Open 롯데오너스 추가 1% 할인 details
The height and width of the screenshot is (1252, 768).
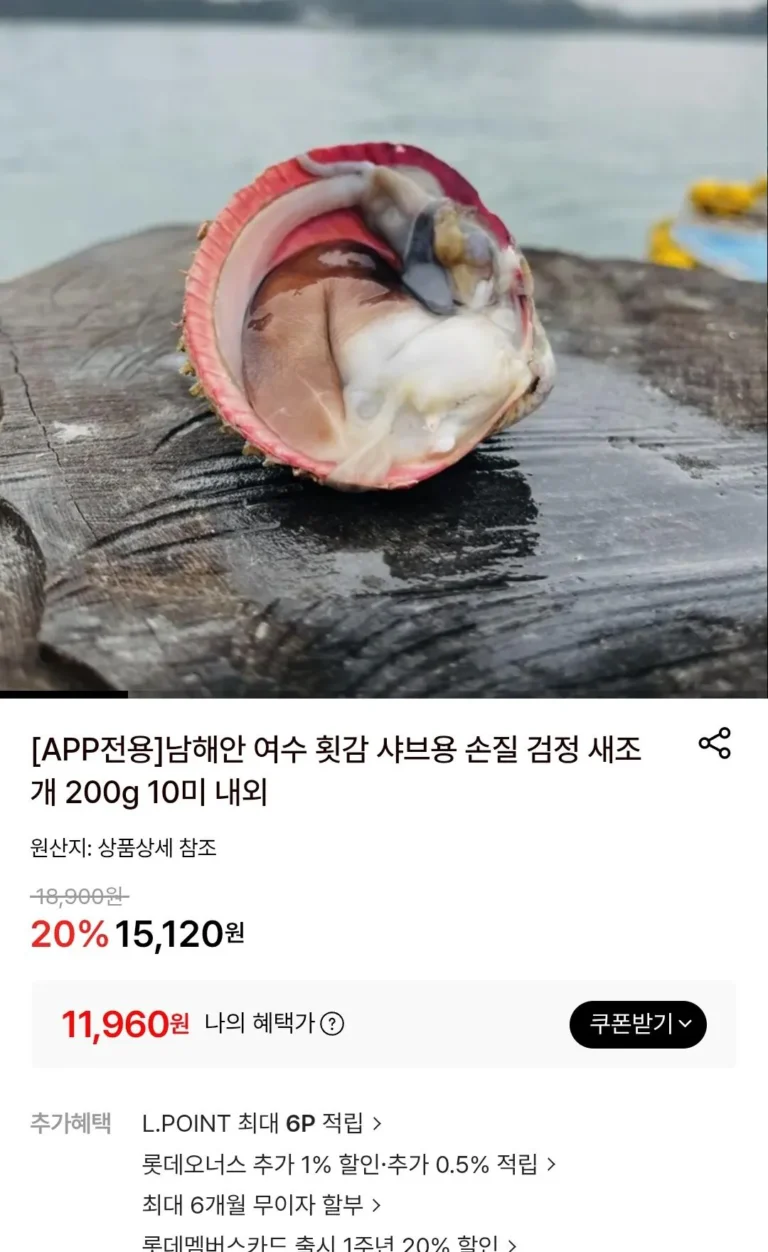348,1164
